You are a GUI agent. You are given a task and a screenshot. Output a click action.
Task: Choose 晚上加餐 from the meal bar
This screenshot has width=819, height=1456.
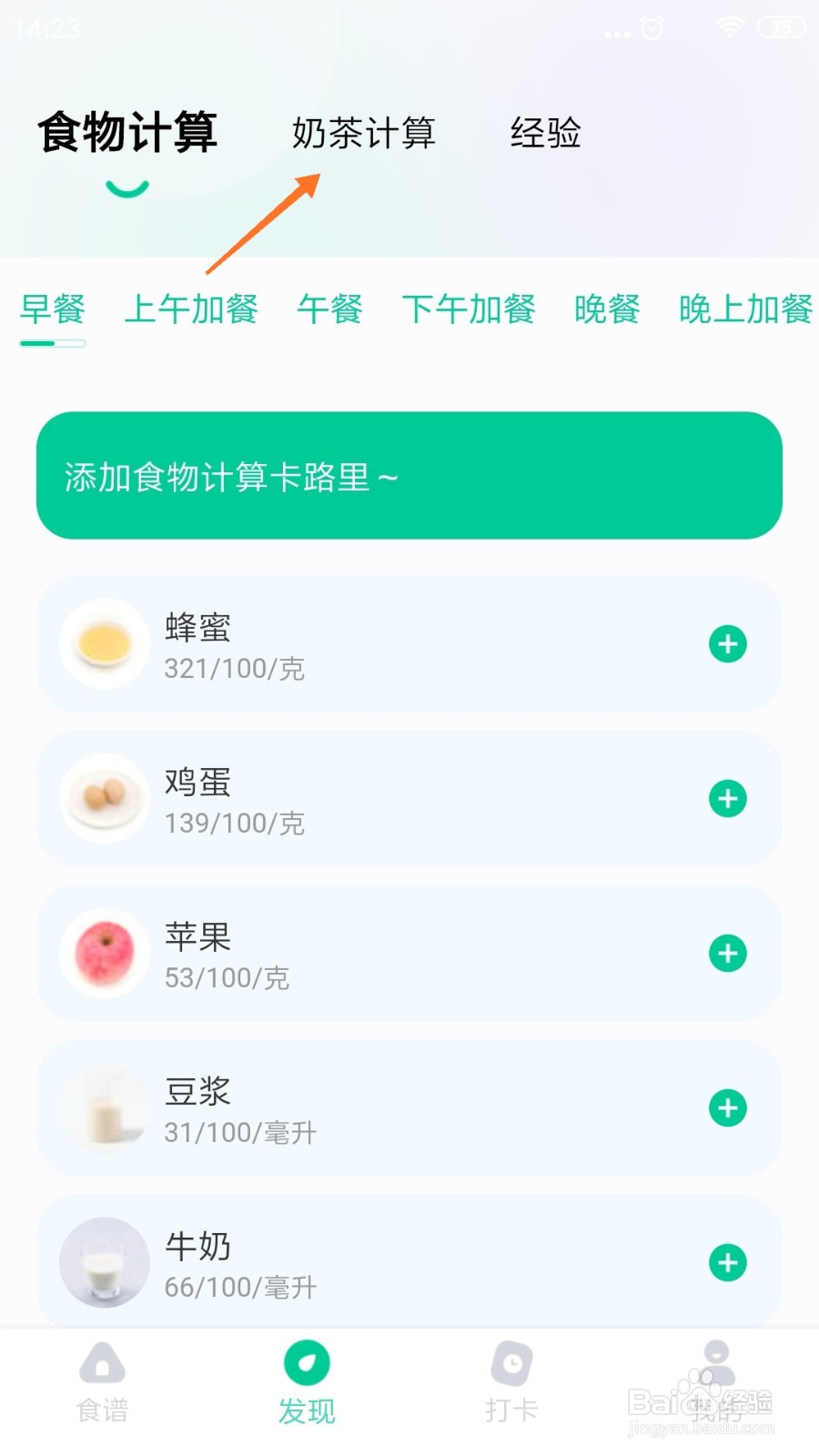point(743,310)
